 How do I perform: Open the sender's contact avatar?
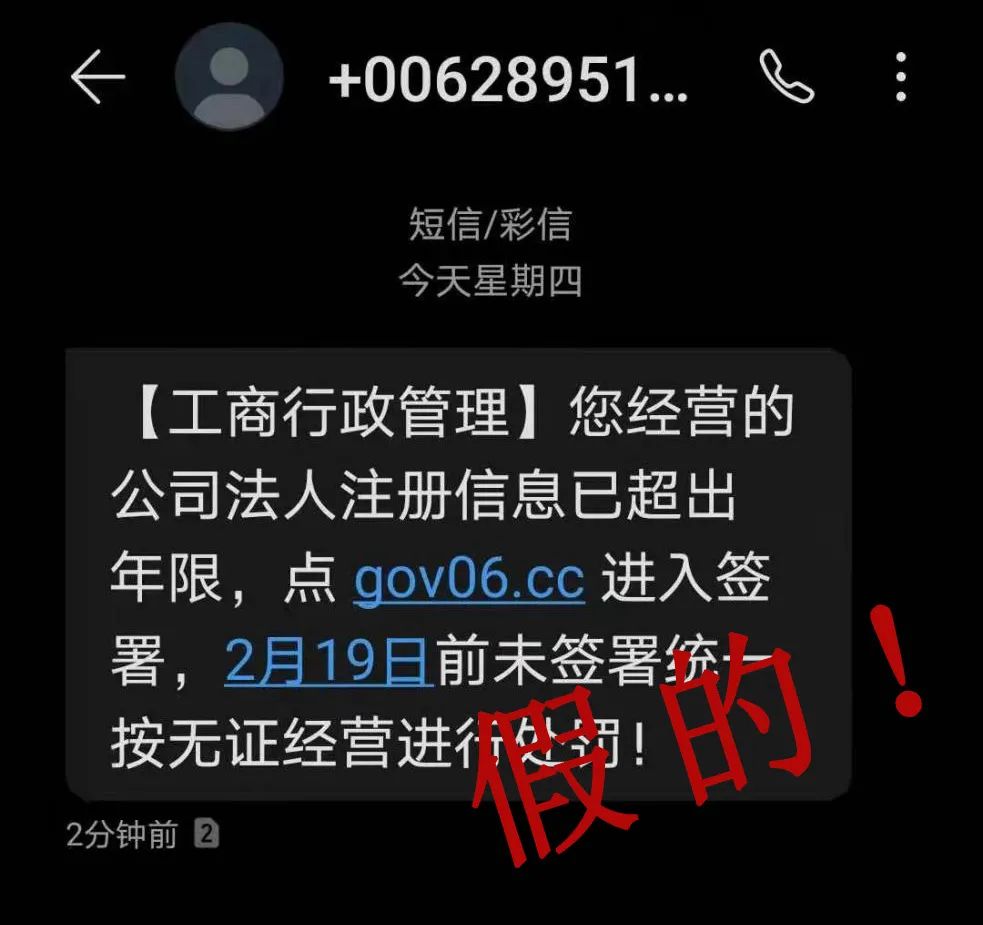[229, 77]
